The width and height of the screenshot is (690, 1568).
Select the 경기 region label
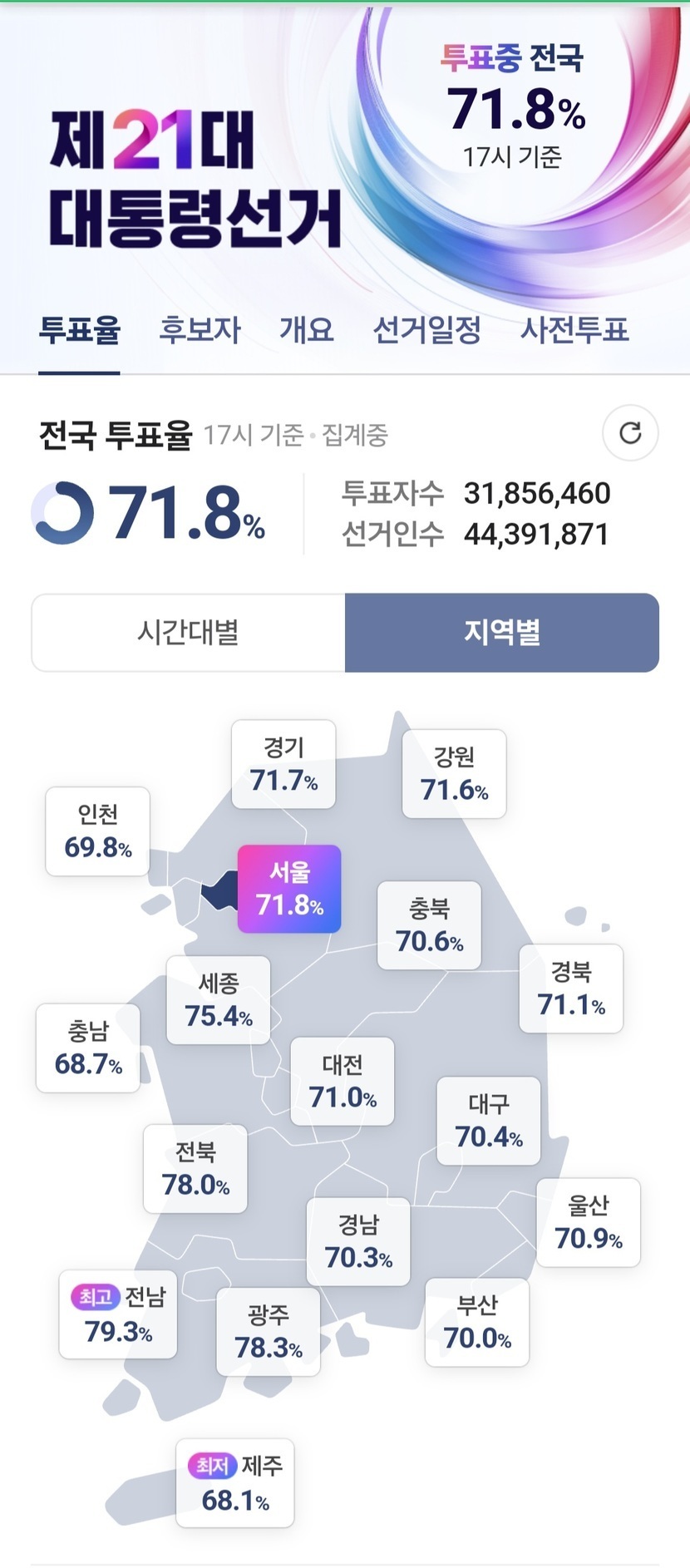click(x=283, y=765)
